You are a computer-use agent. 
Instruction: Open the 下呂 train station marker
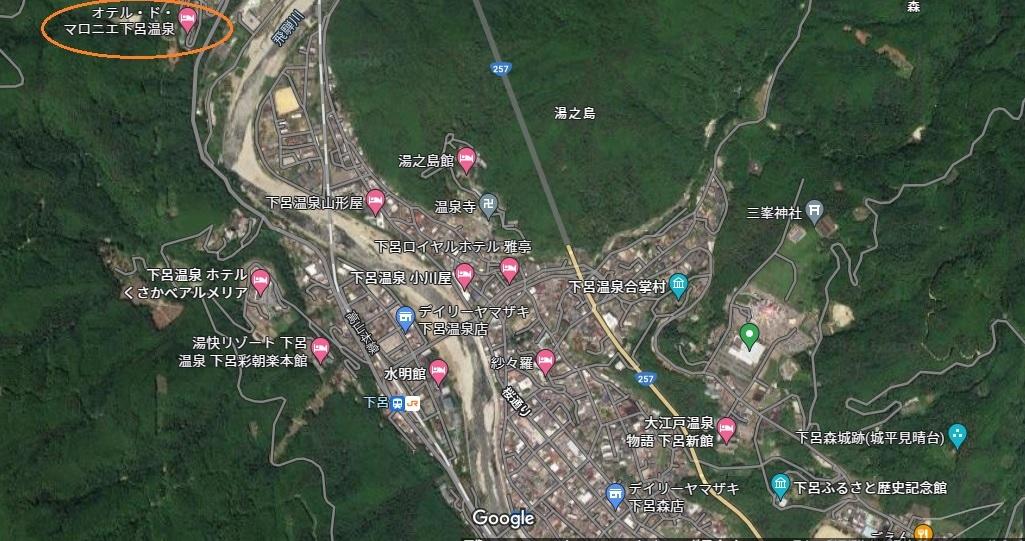point(398,401)
